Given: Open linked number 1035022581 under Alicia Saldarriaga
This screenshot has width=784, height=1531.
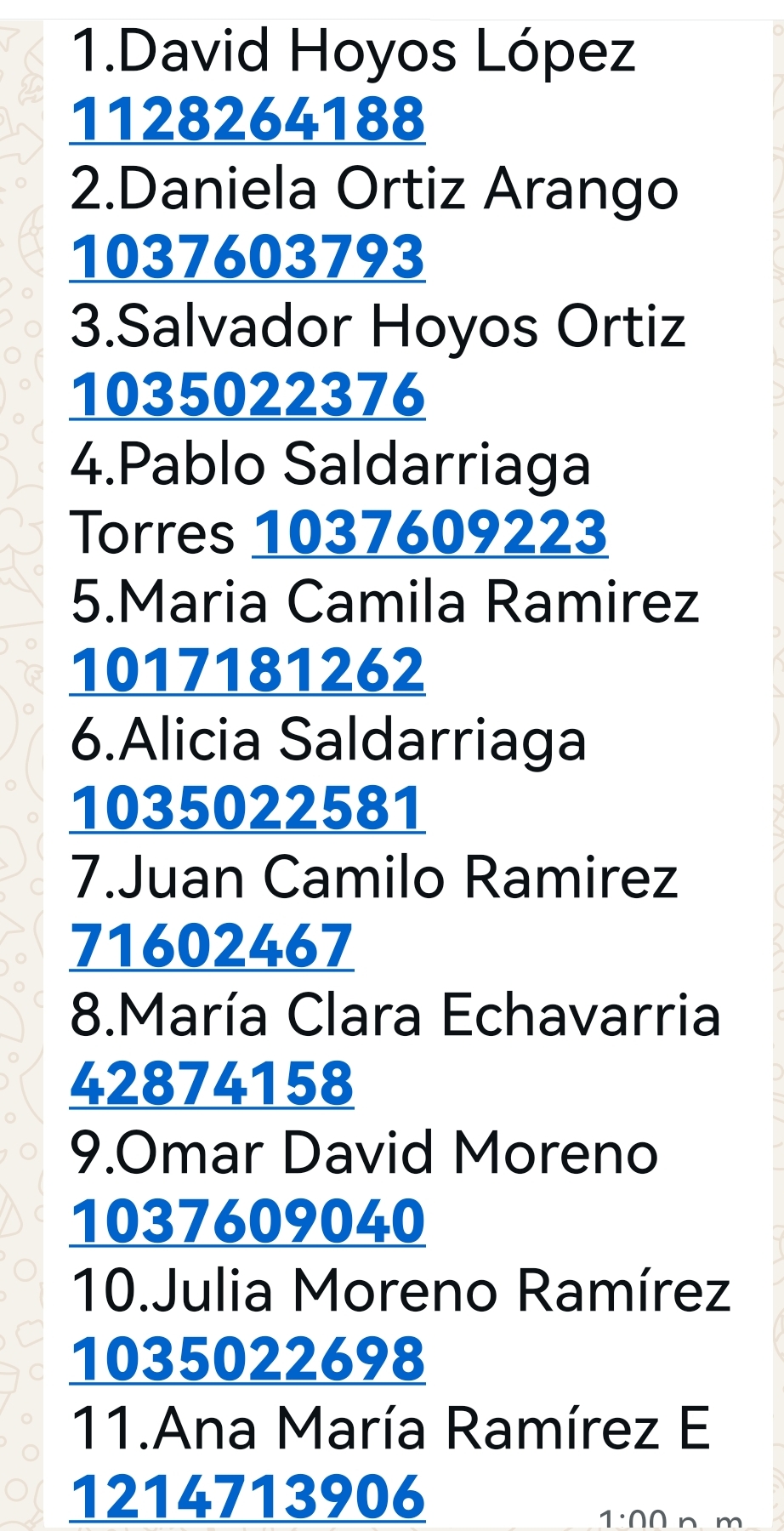Looking at the screenshot, I should tap(247, 809).
